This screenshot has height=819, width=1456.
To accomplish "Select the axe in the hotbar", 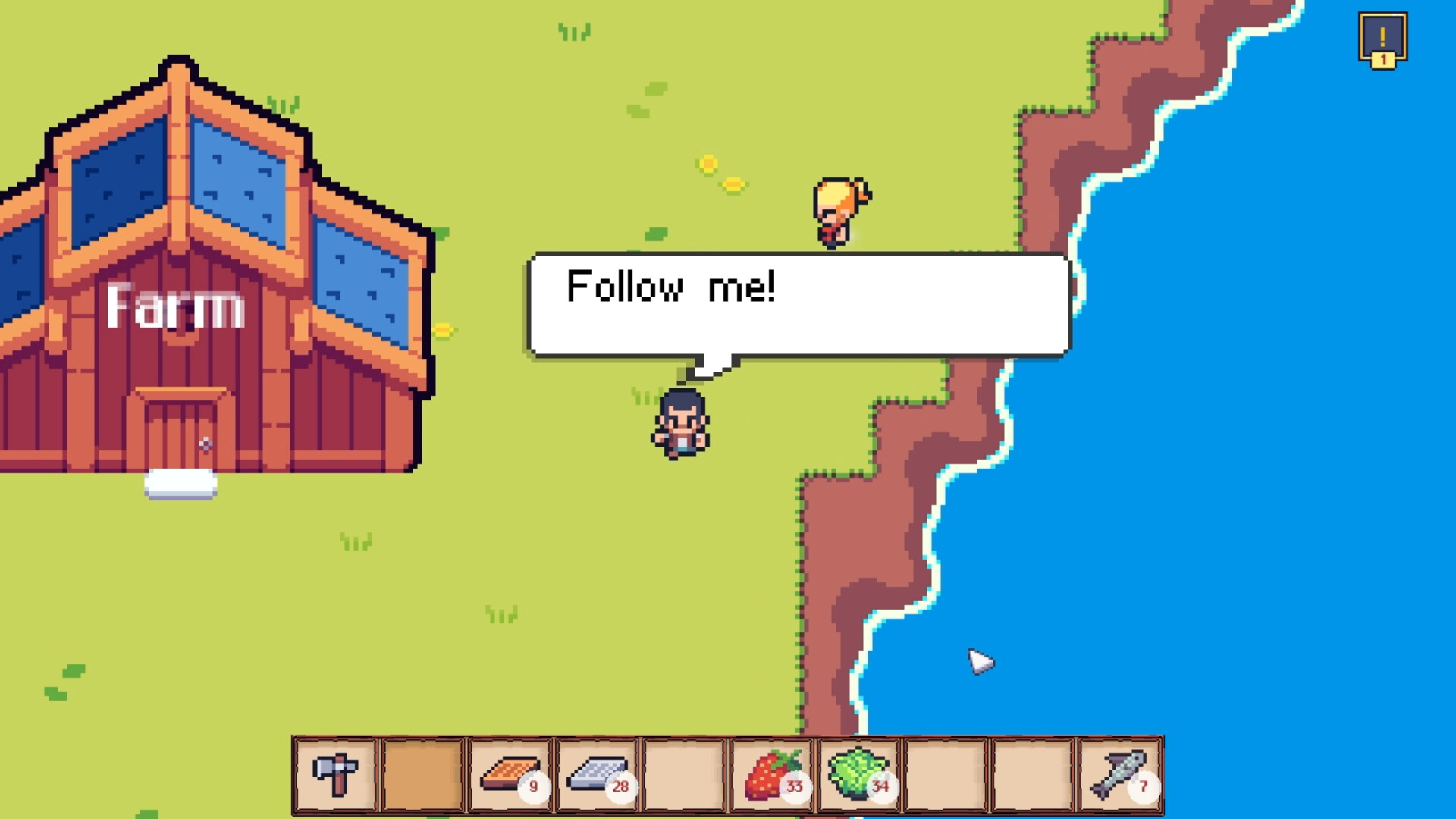I will tap(335, 775).
